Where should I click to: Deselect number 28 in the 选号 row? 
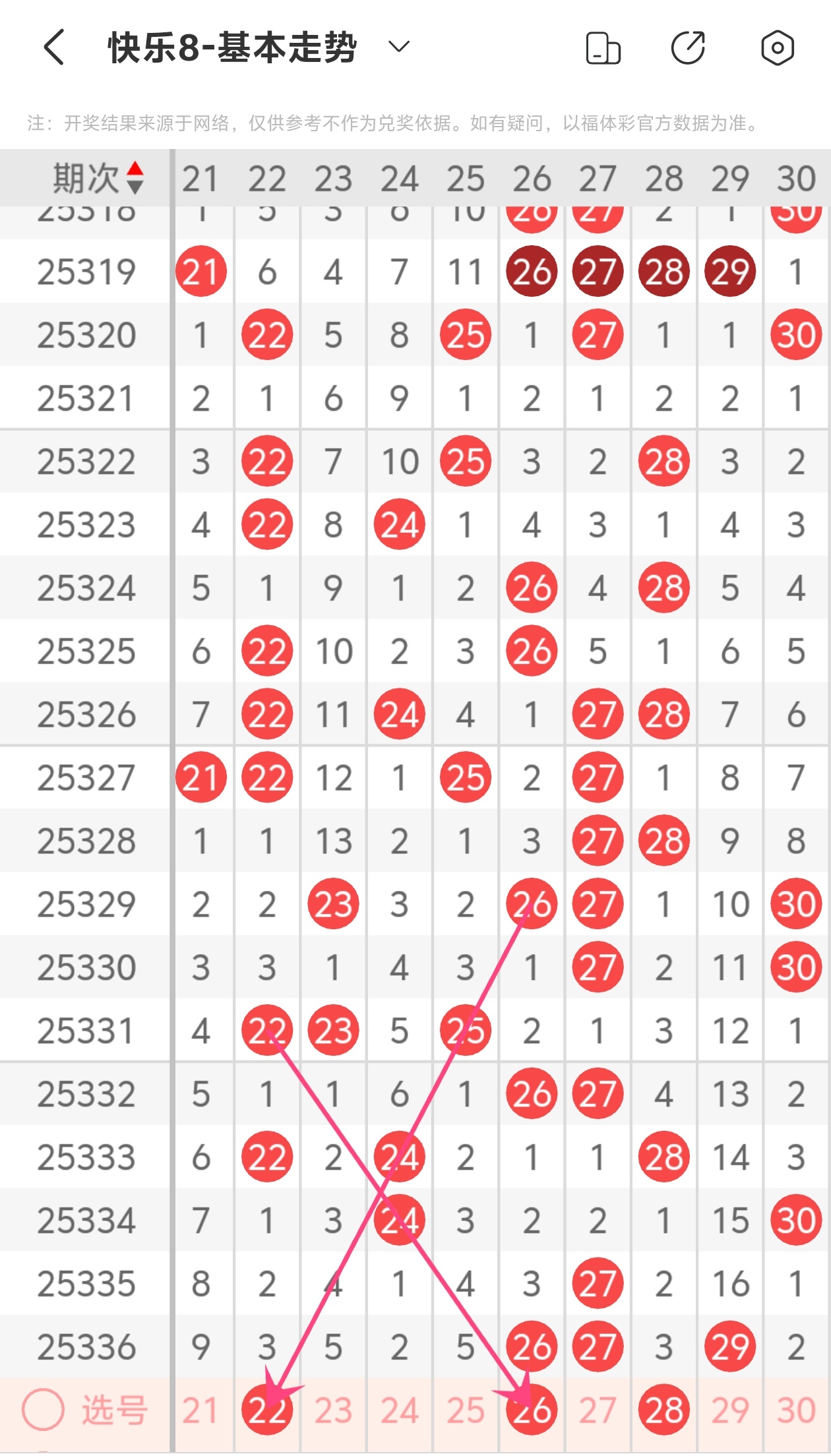coord(663,1410)
